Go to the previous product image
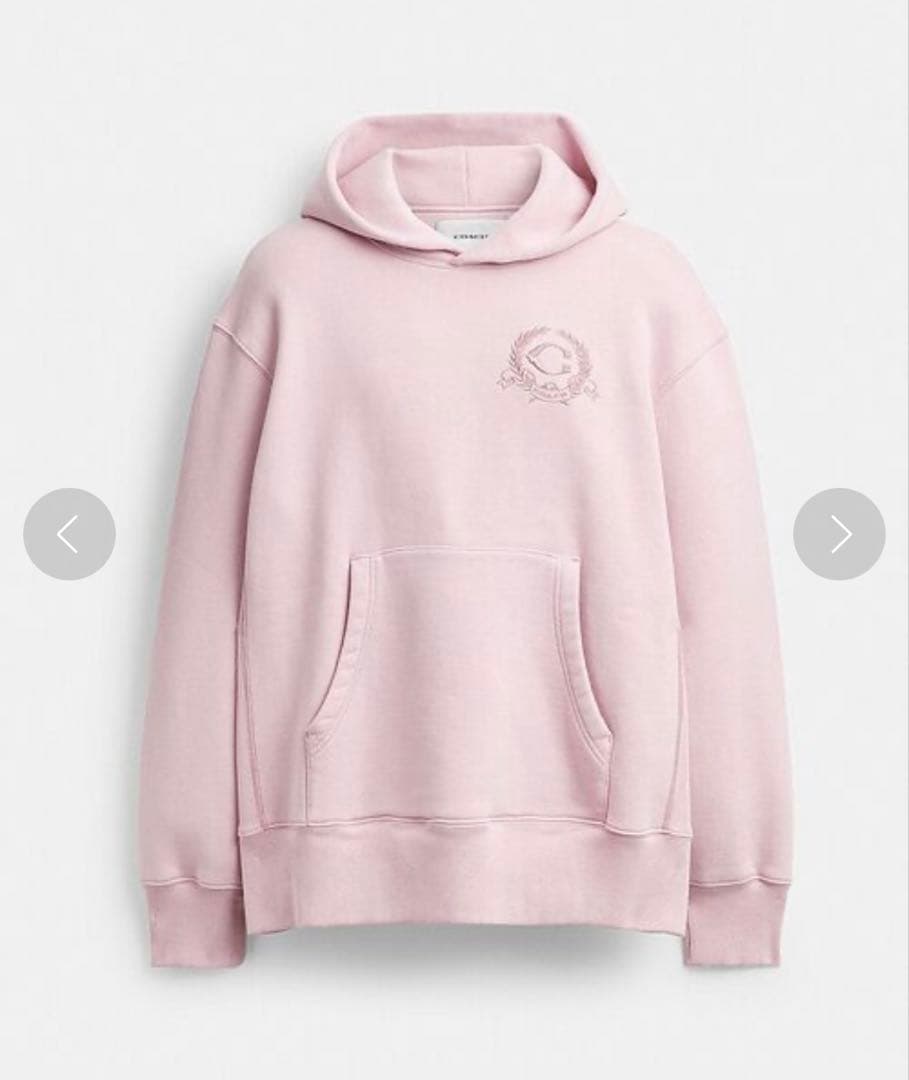The width and height of the screenshot is (909, 1080). (x=69, y=534)
